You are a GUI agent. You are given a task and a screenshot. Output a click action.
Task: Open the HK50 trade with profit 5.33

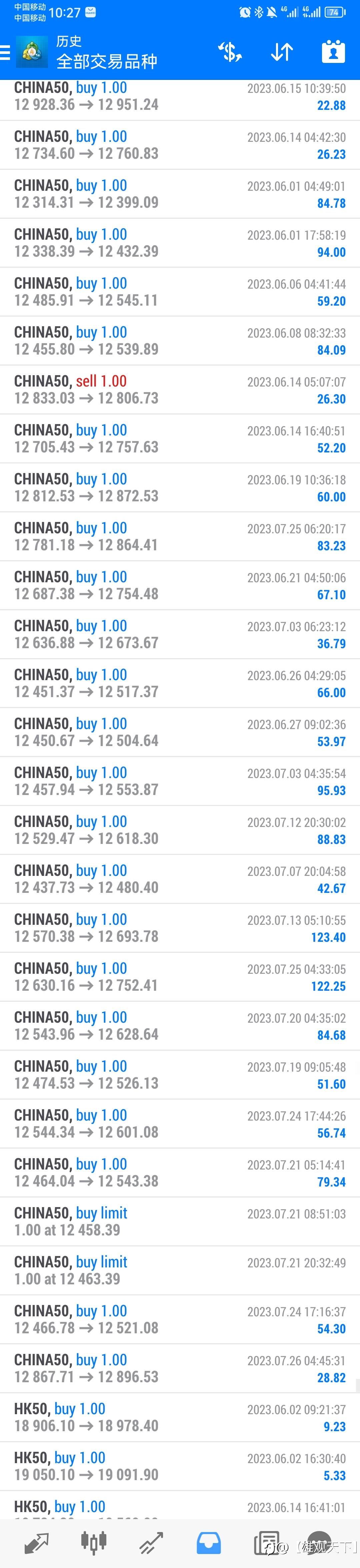point(180,1466)
